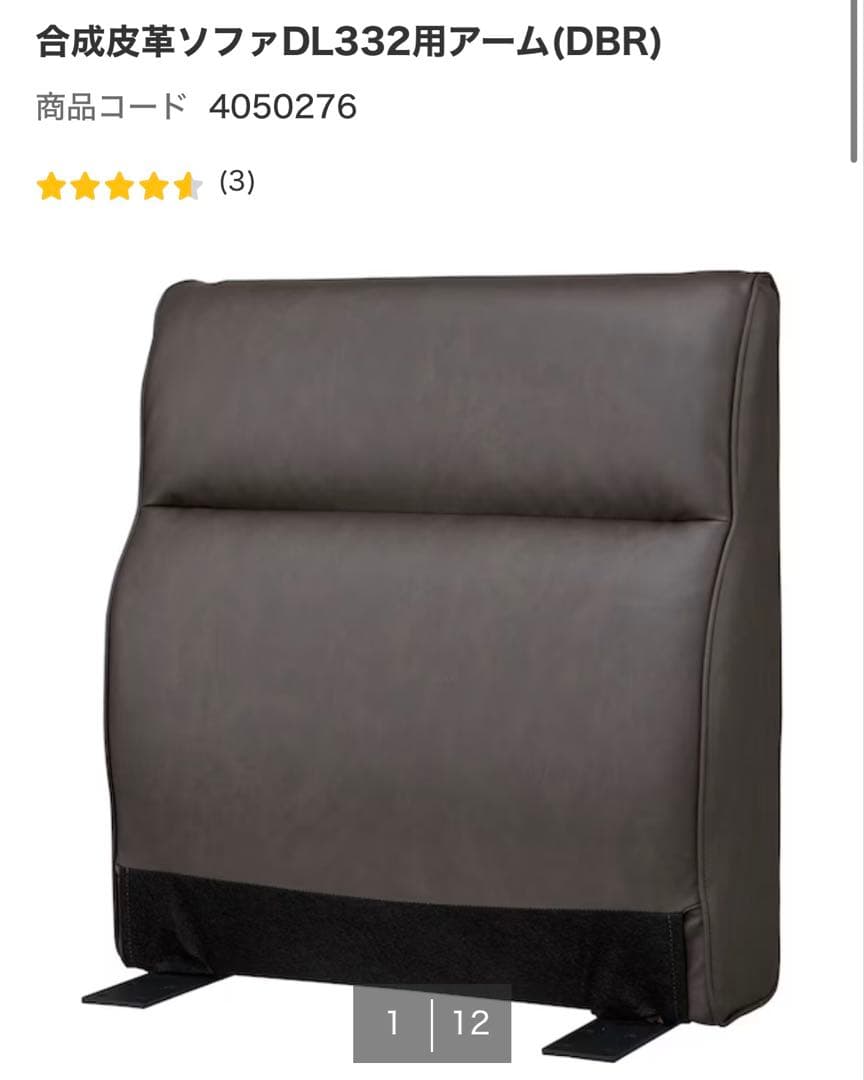Open the 3 customer reviews via star rating
864x1080 pixels.
click(x=145, y=185)
